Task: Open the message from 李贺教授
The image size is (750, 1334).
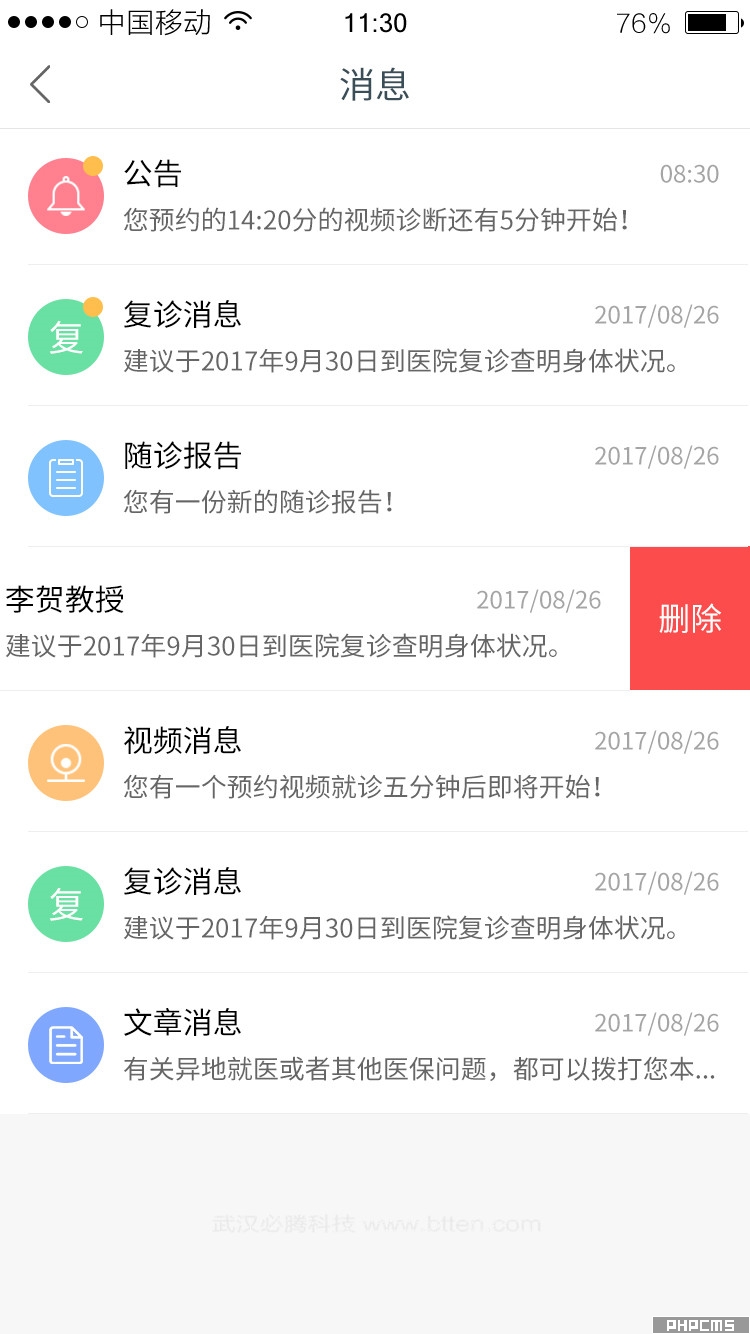Action: [315, 619]
